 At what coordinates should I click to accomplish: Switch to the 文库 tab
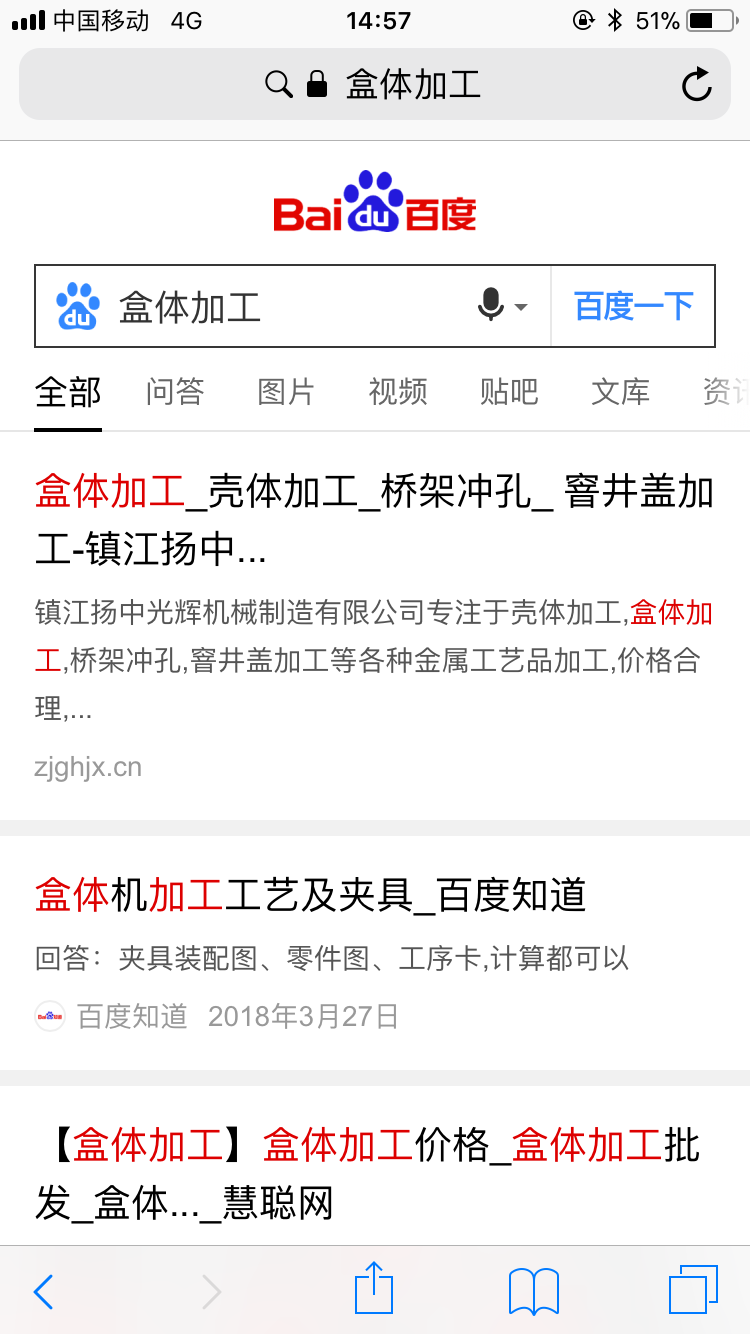point(621,392)
